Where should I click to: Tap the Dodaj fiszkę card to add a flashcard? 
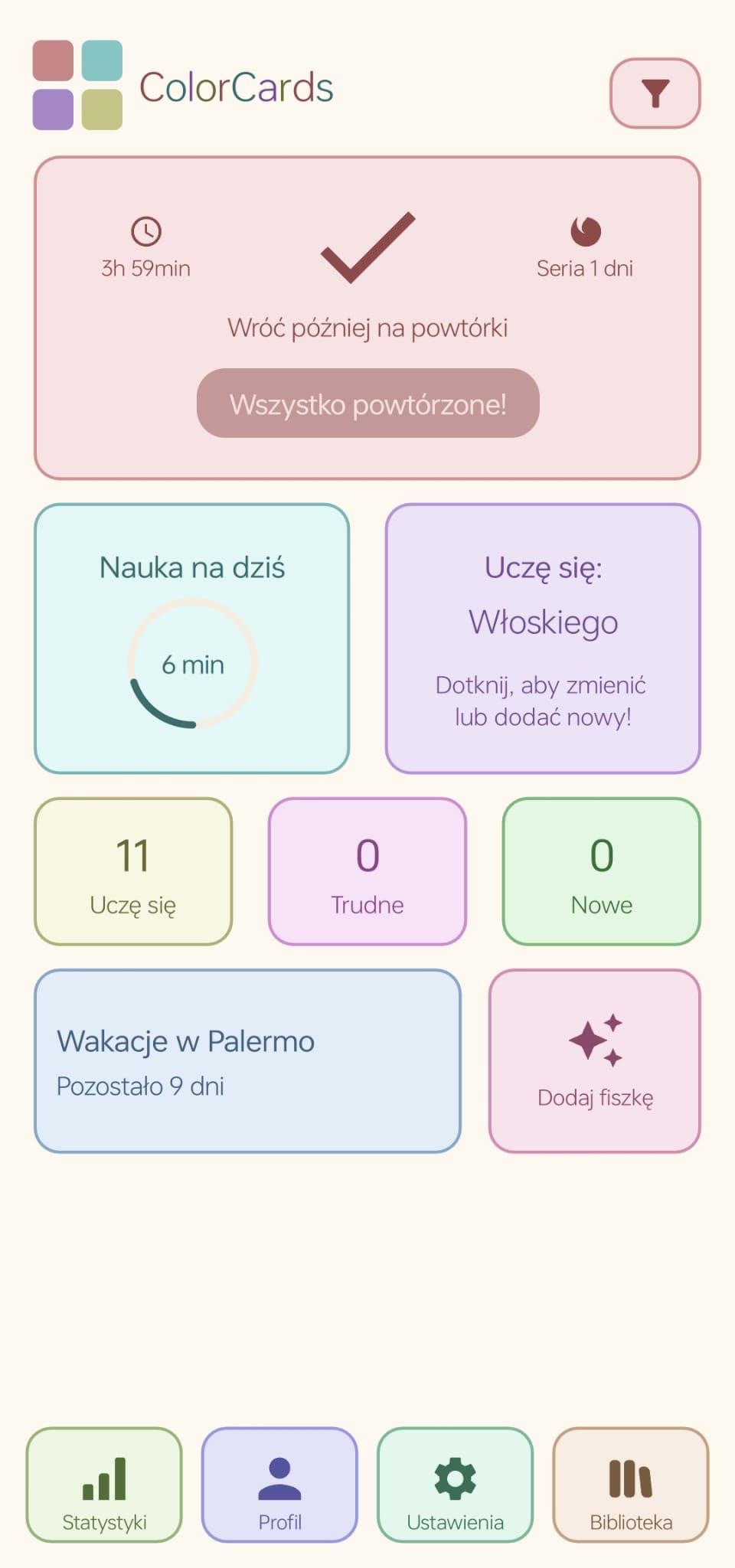596,1060
